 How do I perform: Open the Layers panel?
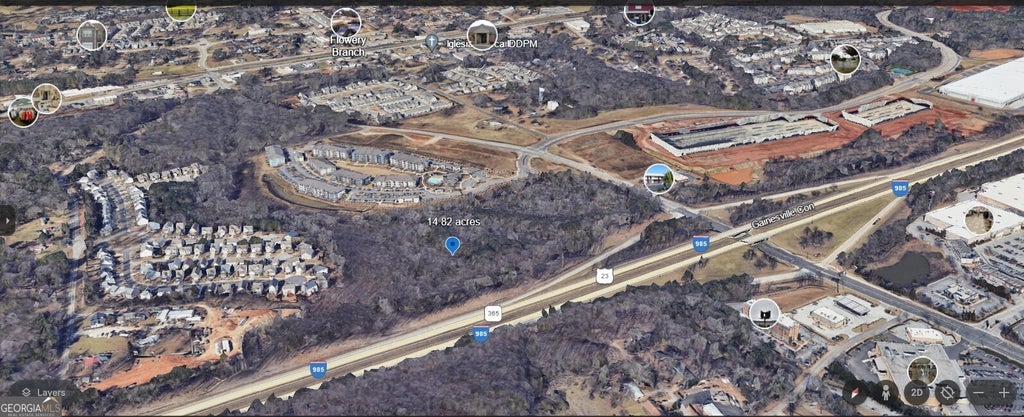[42, 392]
